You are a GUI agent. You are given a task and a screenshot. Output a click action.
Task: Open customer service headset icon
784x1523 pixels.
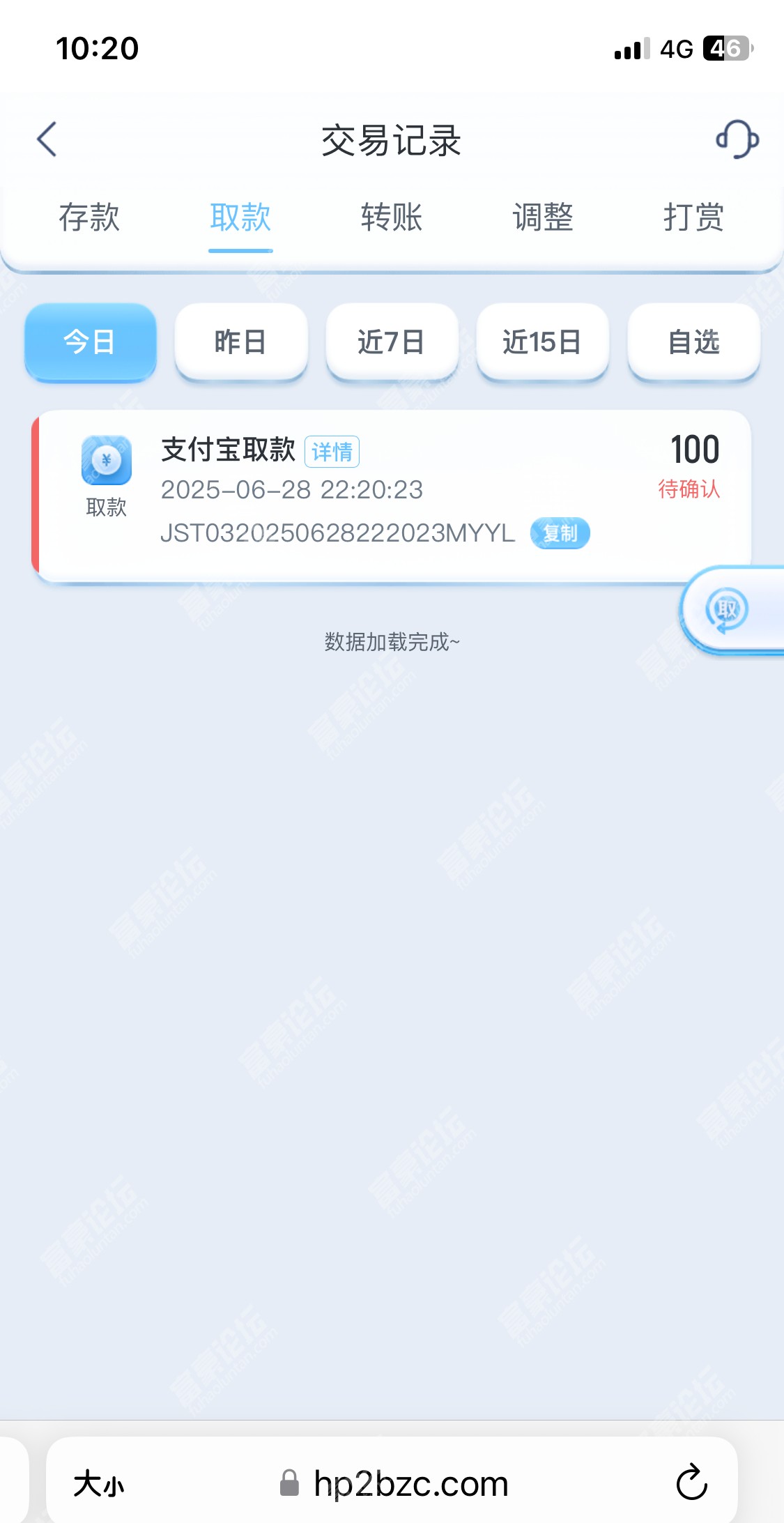click(x=737, y=139)
